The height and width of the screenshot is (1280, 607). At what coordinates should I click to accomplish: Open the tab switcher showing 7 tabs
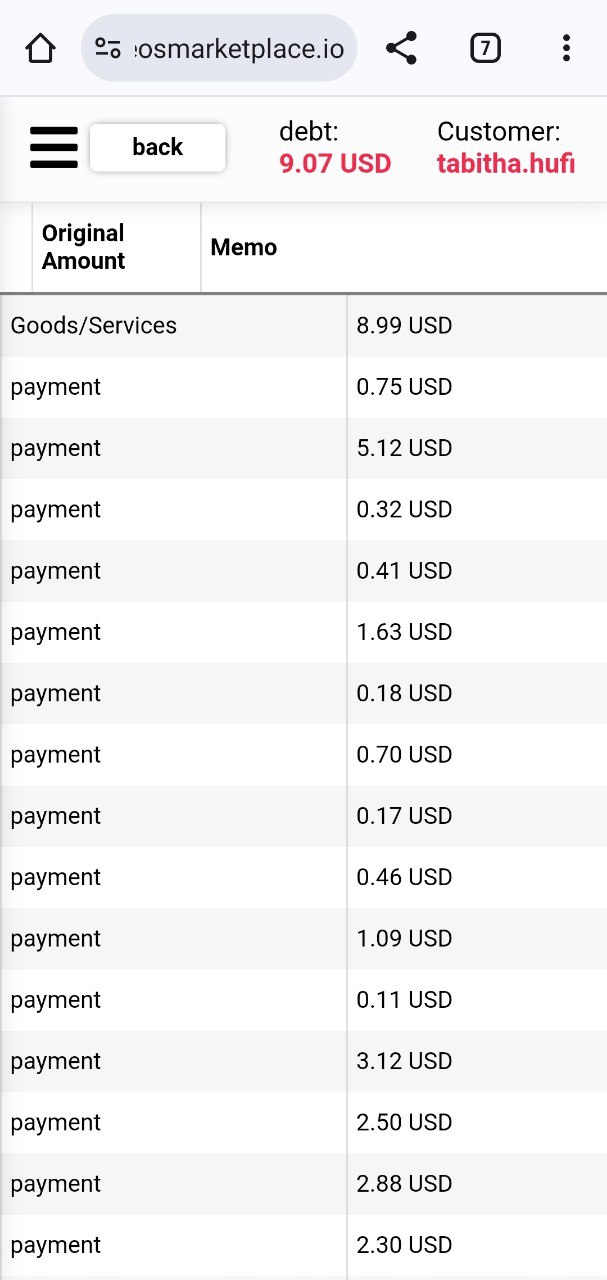(485, 48)
